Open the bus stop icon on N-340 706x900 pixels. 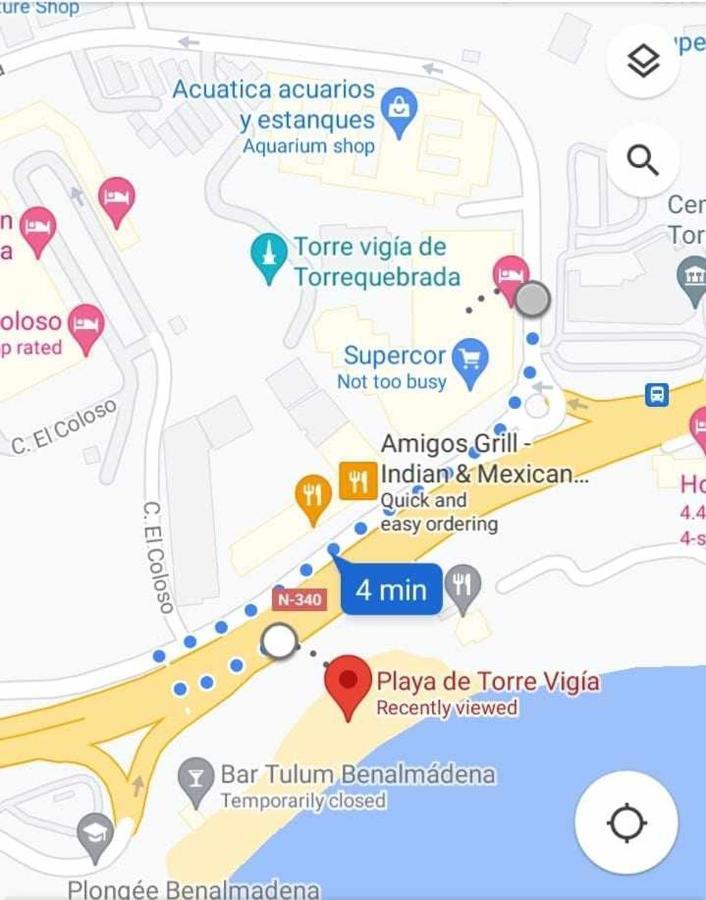coord(657,394)
